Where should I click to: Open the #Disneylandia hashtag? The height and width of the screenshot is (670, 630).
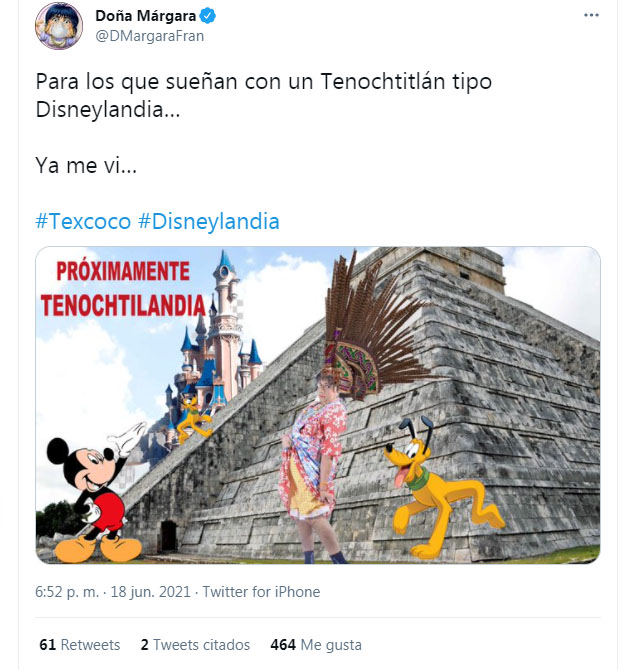[208, 221]
